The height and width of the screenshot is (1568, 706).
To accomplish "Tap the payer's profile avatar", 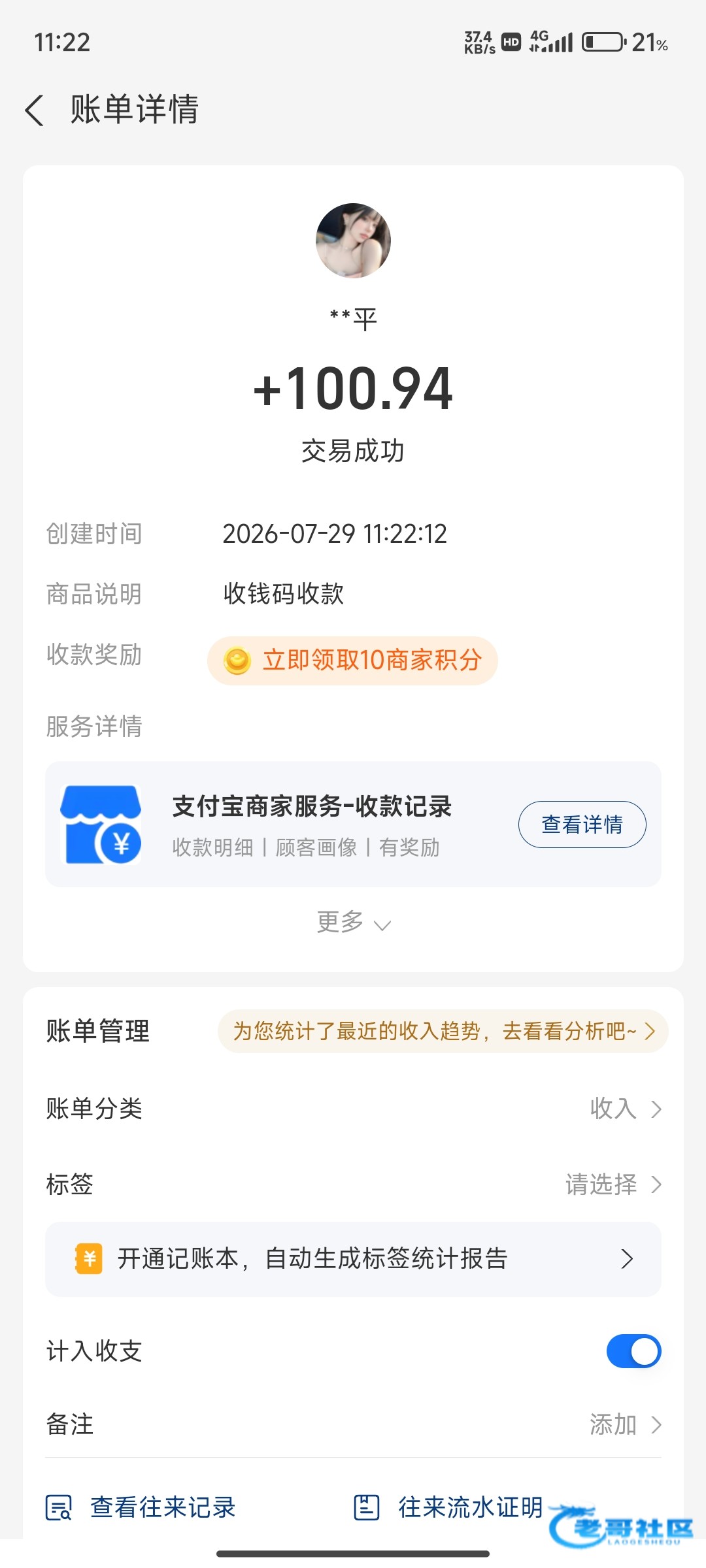I will coord(353,240).
